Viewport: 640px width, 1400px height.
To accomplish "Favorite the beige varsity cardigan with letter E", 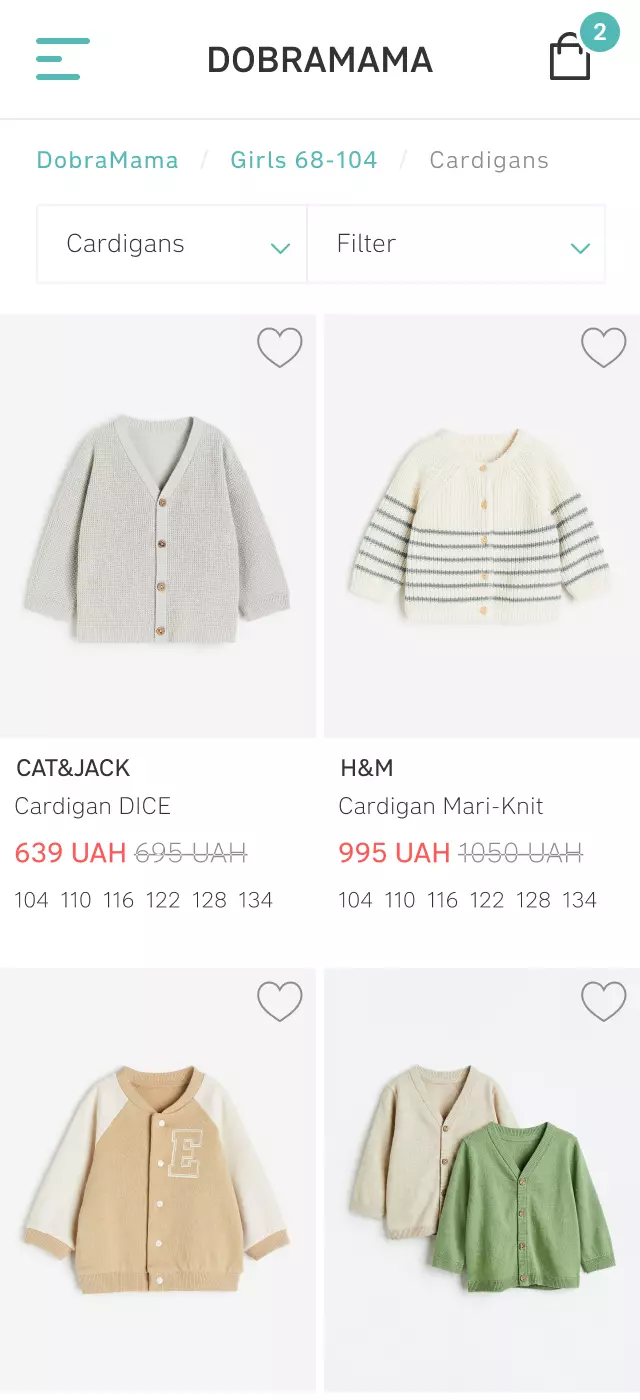I will (280, 1001).
